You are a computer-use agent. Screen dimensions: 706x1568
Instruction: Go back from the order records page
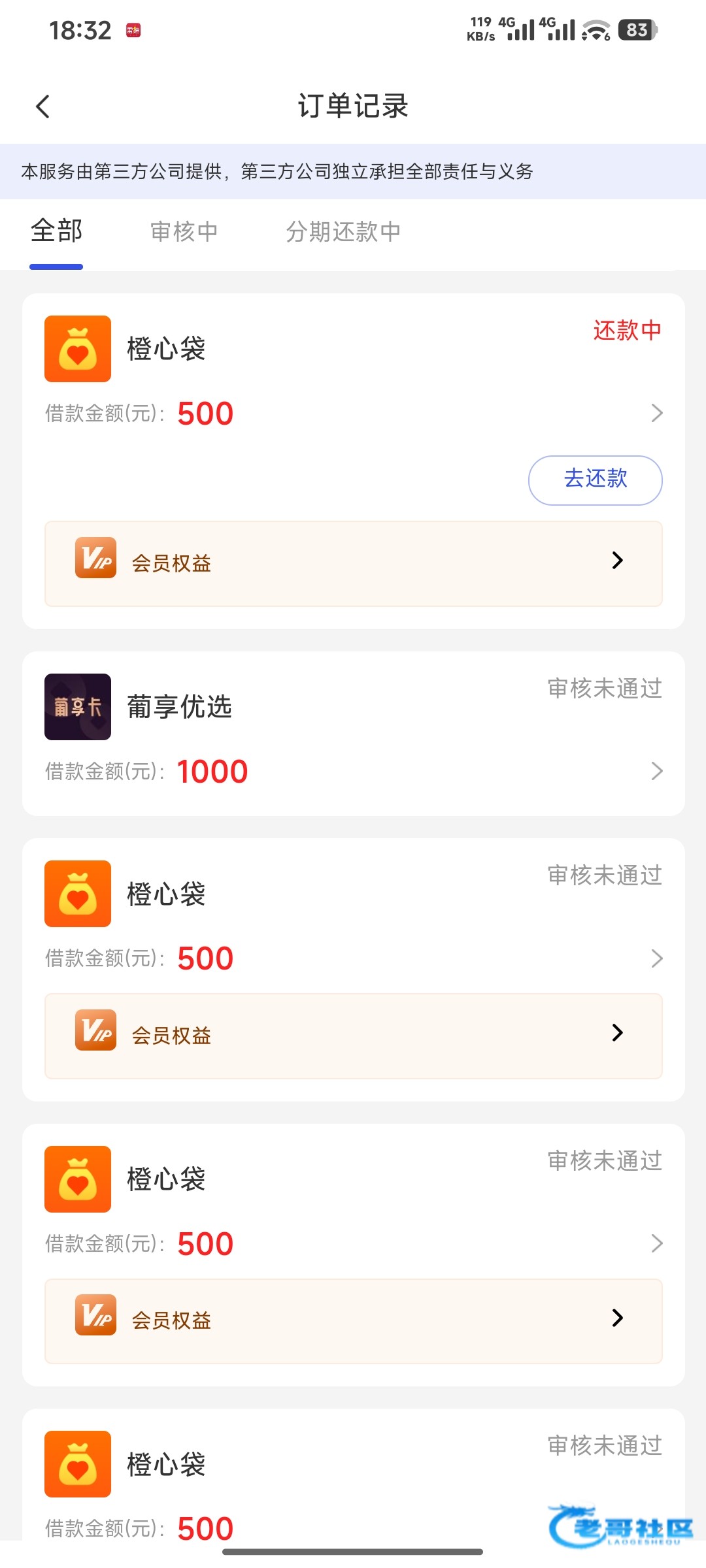tap(43, 106)
